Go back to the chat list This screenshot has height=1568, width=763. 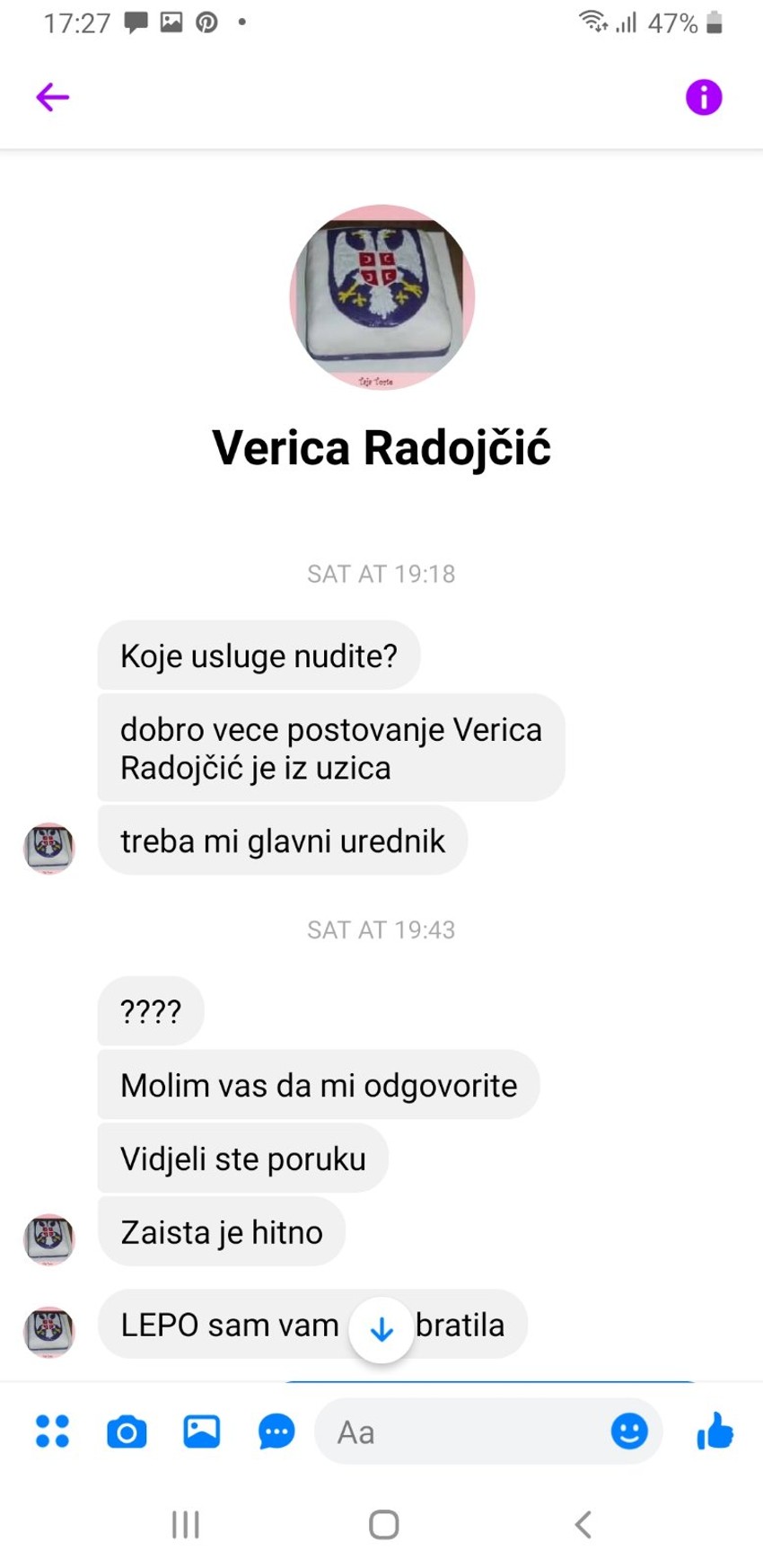(52, 97)
